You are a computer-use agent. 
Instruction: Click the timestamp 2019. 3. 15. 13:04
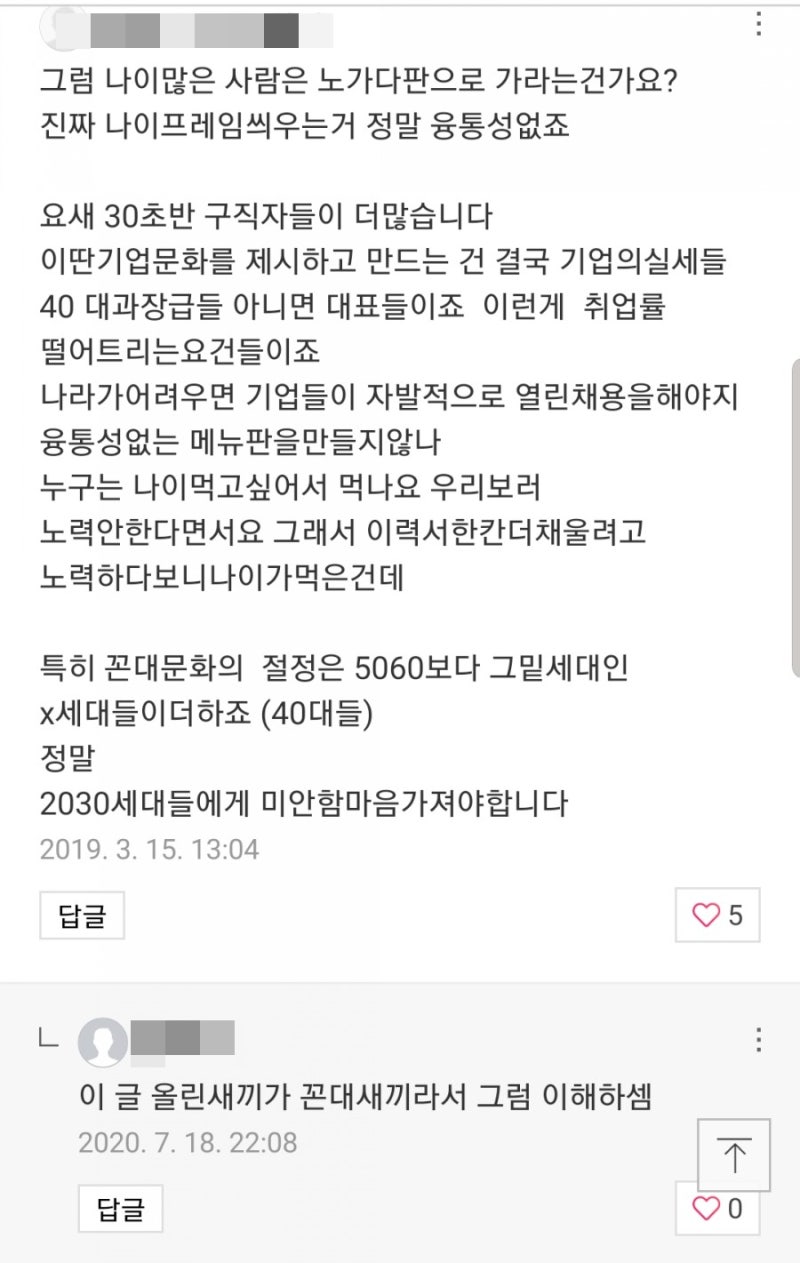point(147,850)
